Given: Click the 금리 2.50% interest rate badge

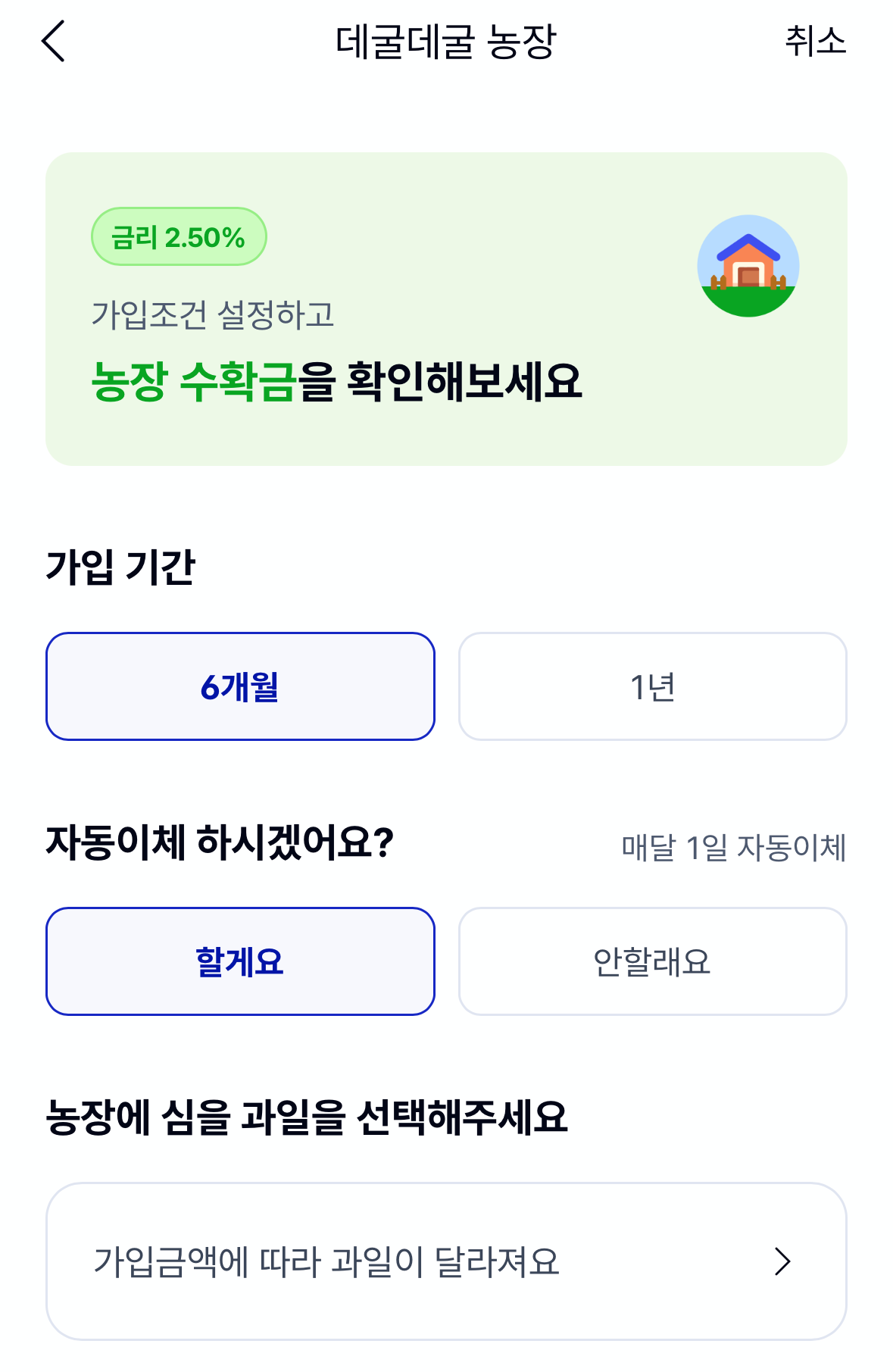Looking at the screenshot, I should 179,237.
